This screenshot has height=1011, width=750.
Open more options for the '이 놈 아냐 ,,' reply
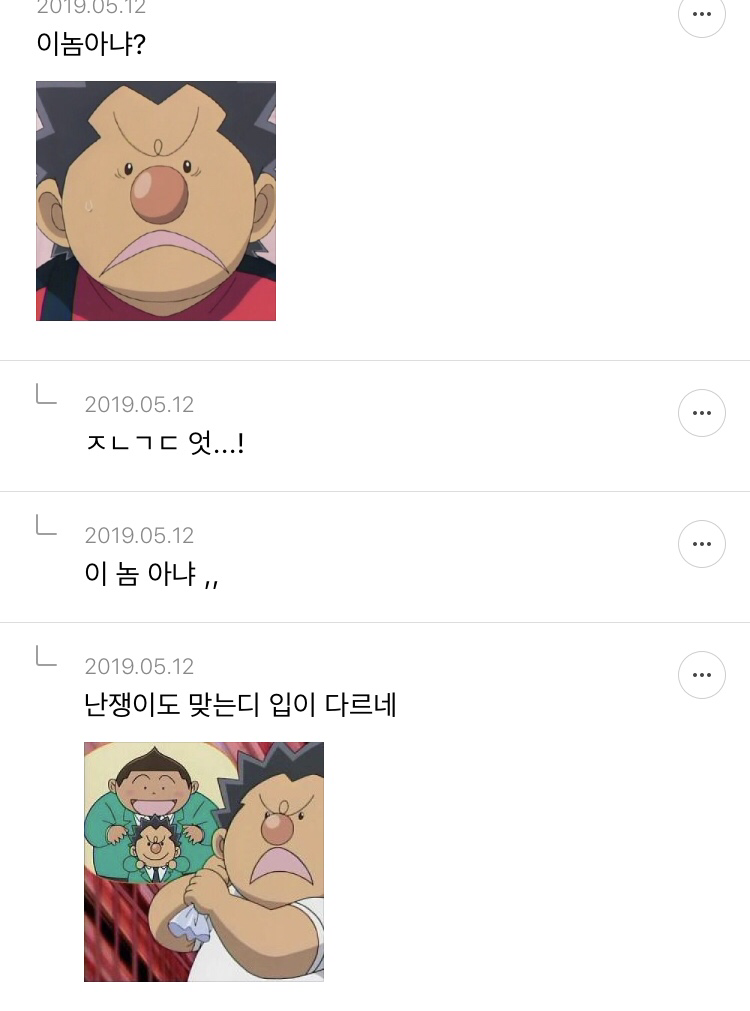702,544
